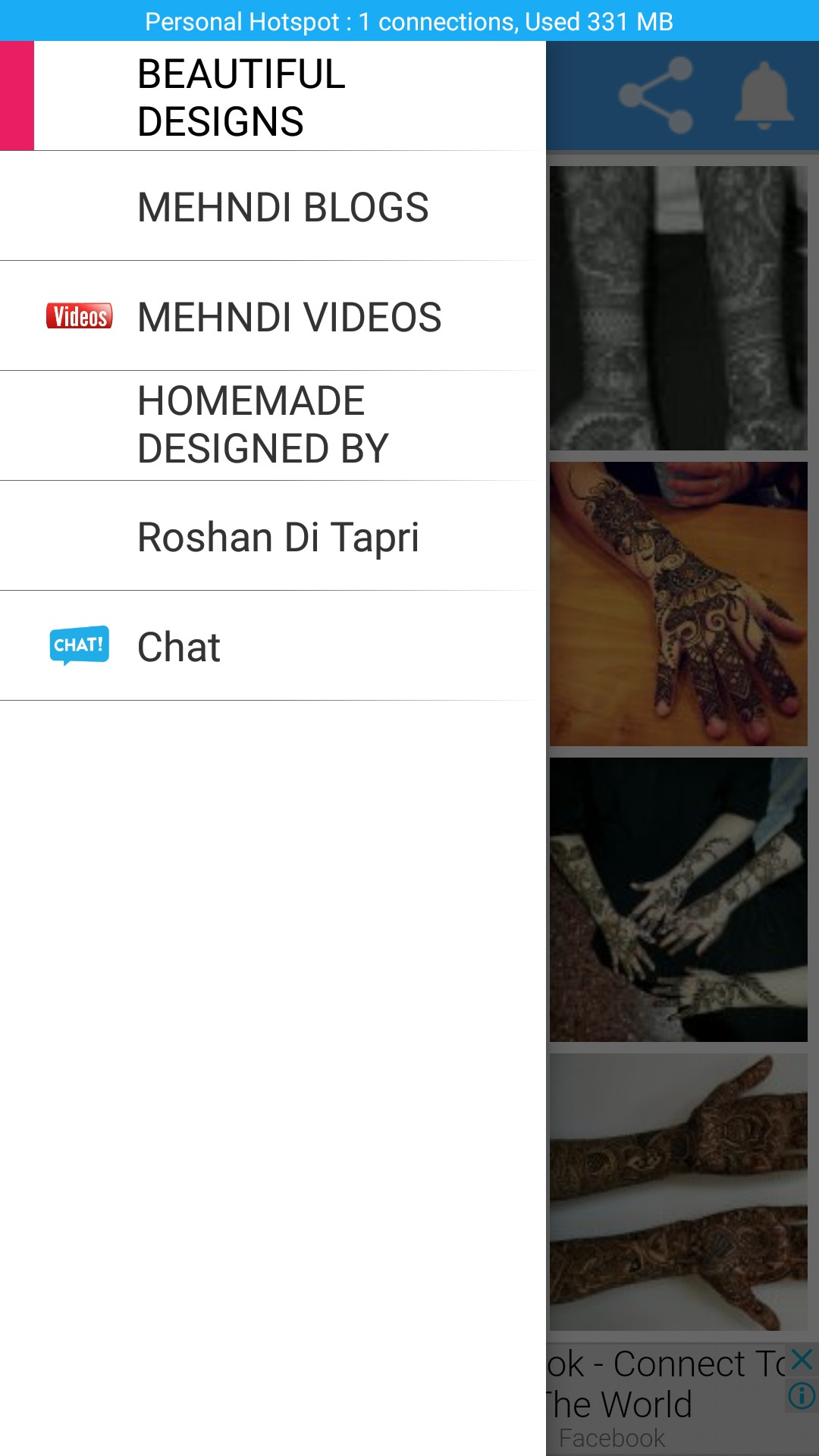Select the Beautiful Designs menu item

click(x=273, y=96)
